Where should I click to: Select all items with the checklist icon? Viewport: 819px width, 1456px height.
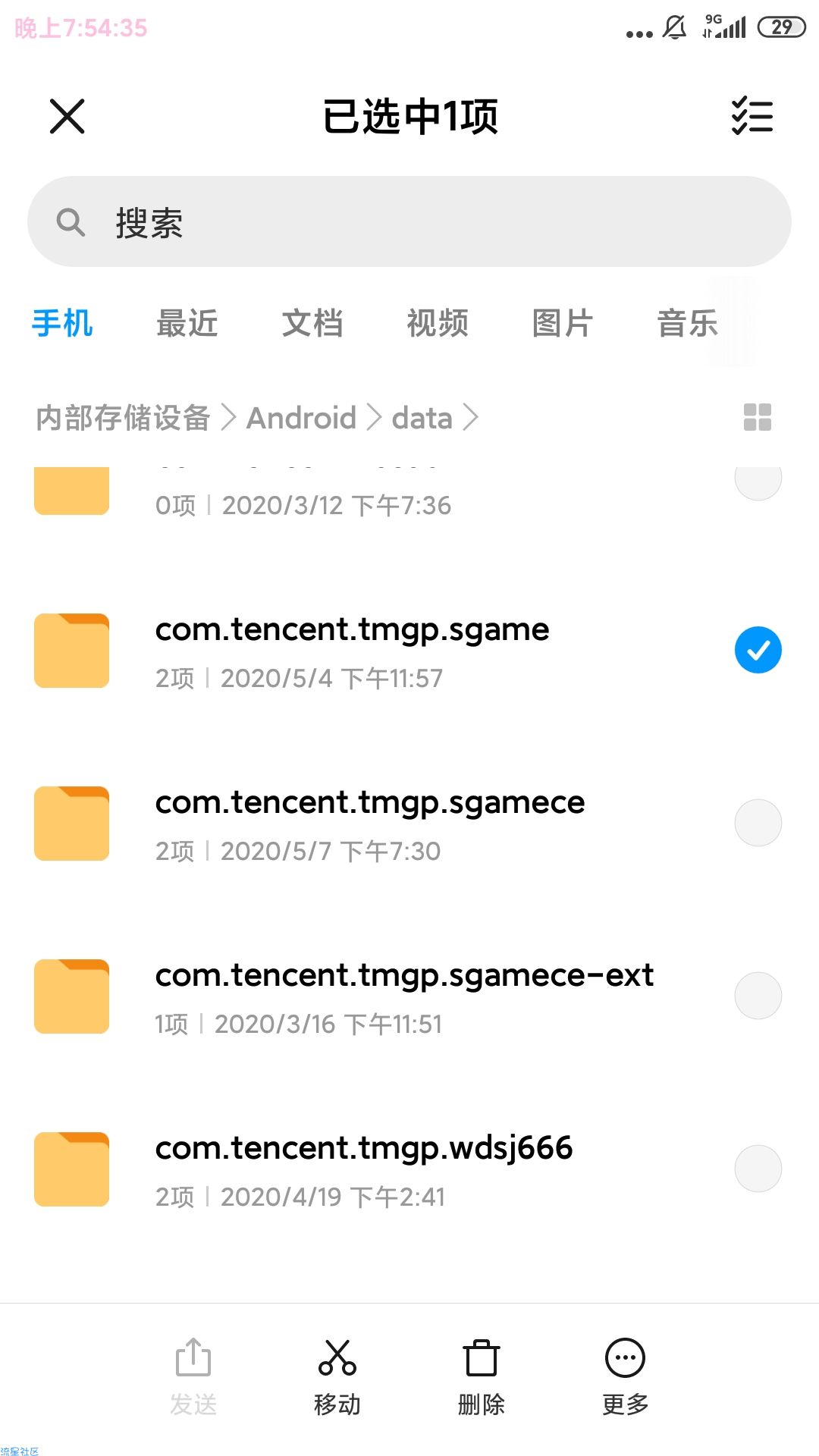tap(752, 116)
